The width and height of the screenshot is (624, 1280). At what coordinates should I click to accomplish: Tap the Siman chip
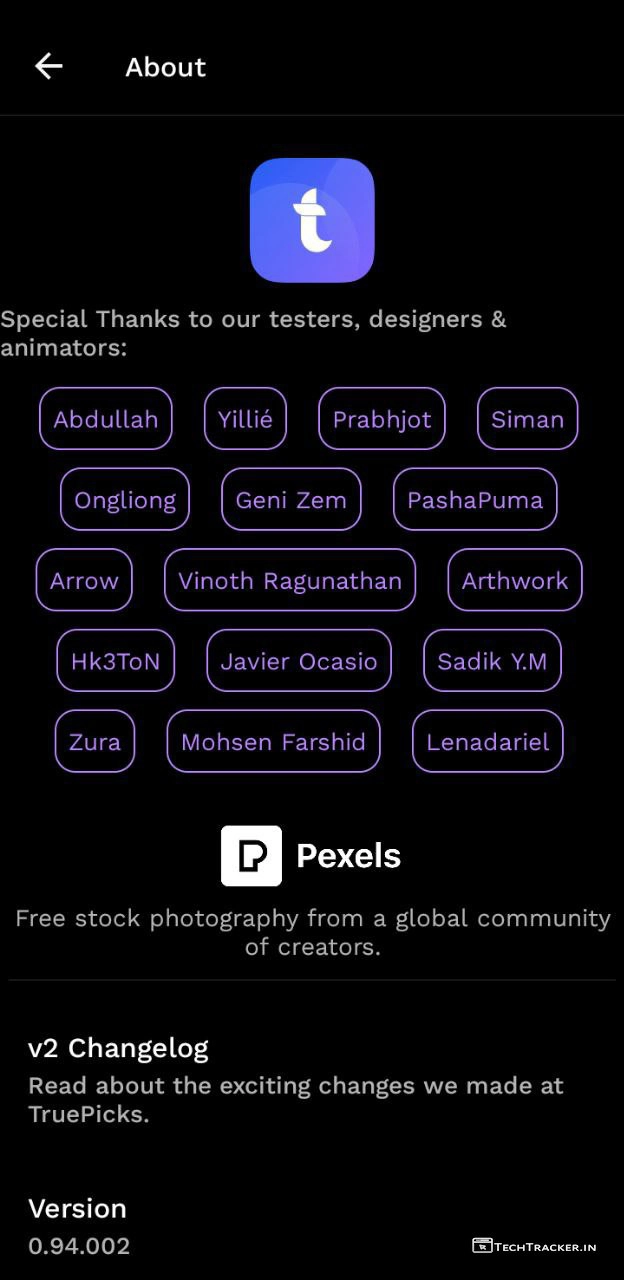coord(527,419)
